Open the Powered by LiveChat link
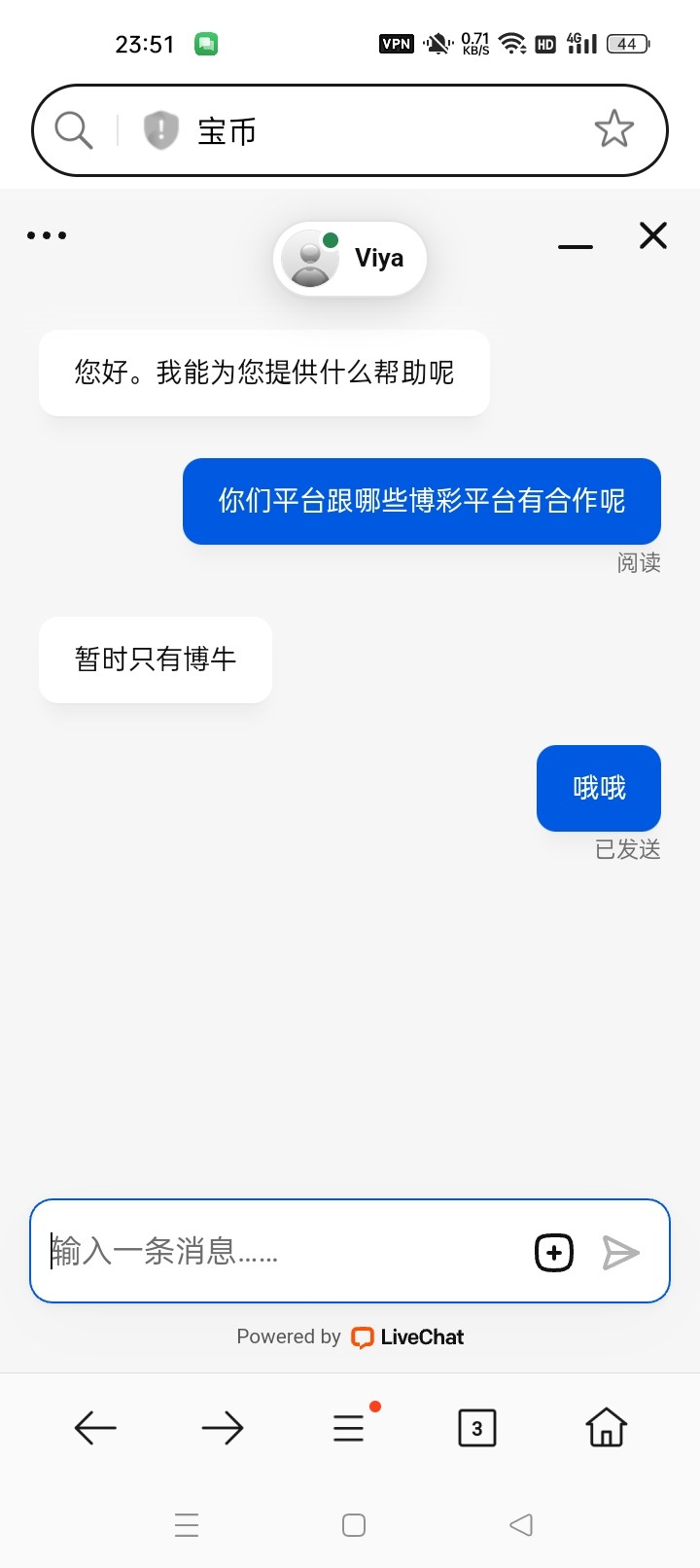The width and height of the screenshot is (700, 1568). (350, 1337)
